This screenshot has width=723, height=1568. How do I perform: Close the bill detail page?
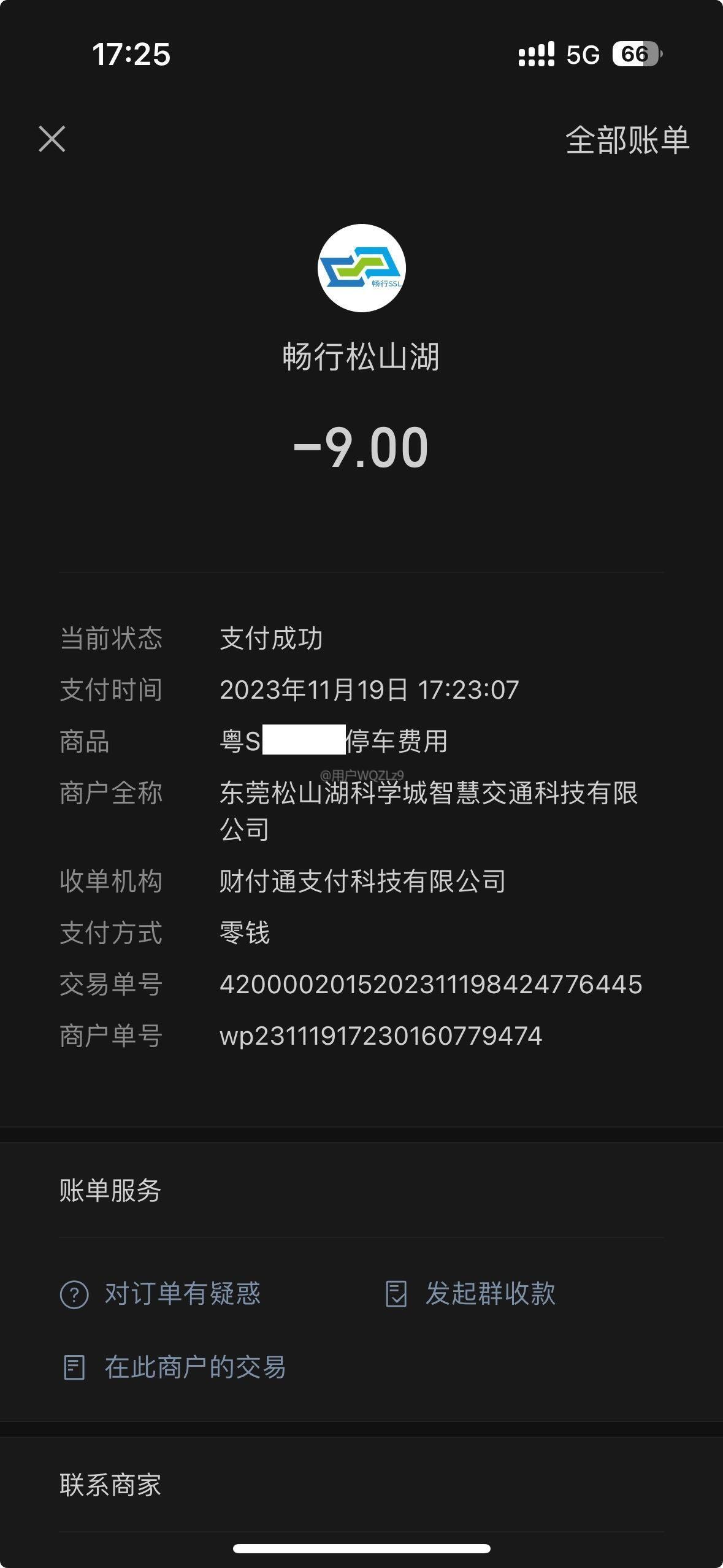[52, 139]
